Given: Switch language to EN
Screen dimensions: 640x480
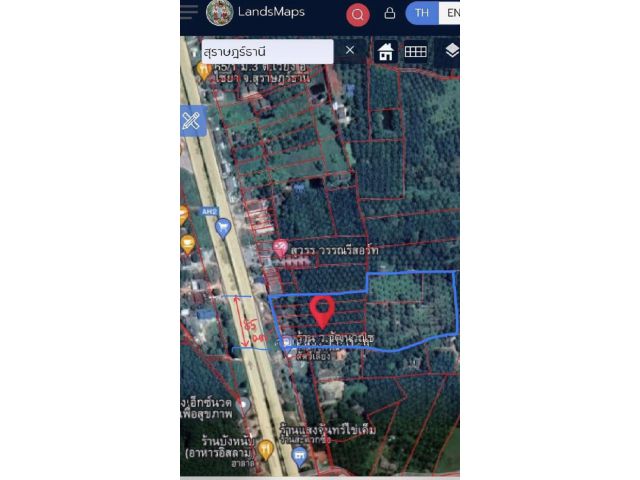Looking at the screenshot, I should tap(452, 13).
